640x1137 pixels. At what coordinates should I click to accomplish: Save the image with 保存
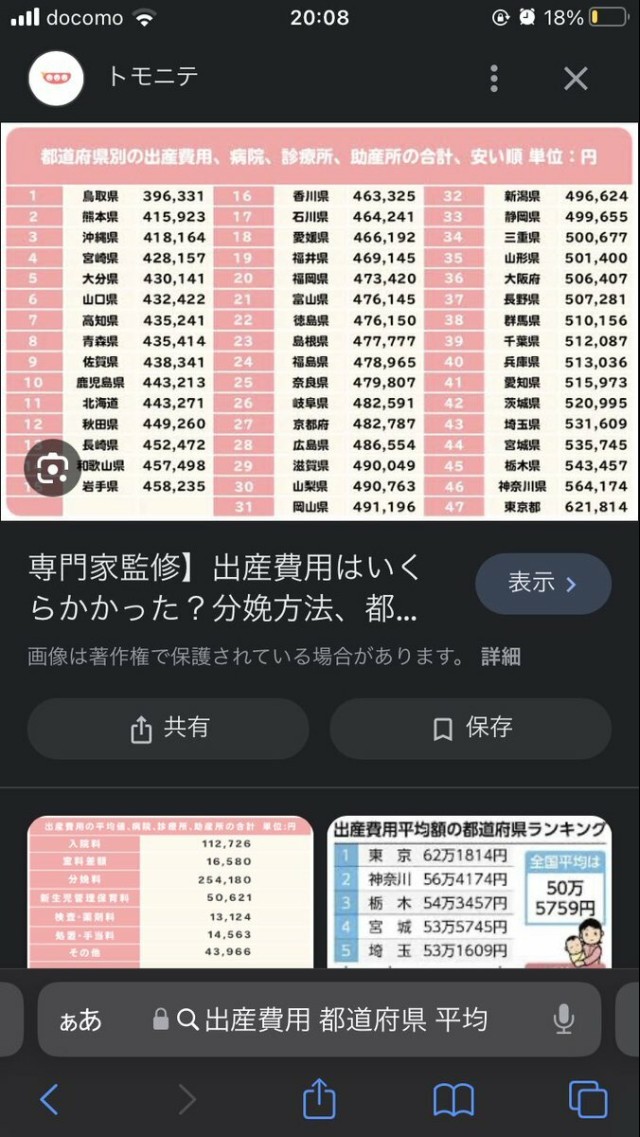click(470, 728)
